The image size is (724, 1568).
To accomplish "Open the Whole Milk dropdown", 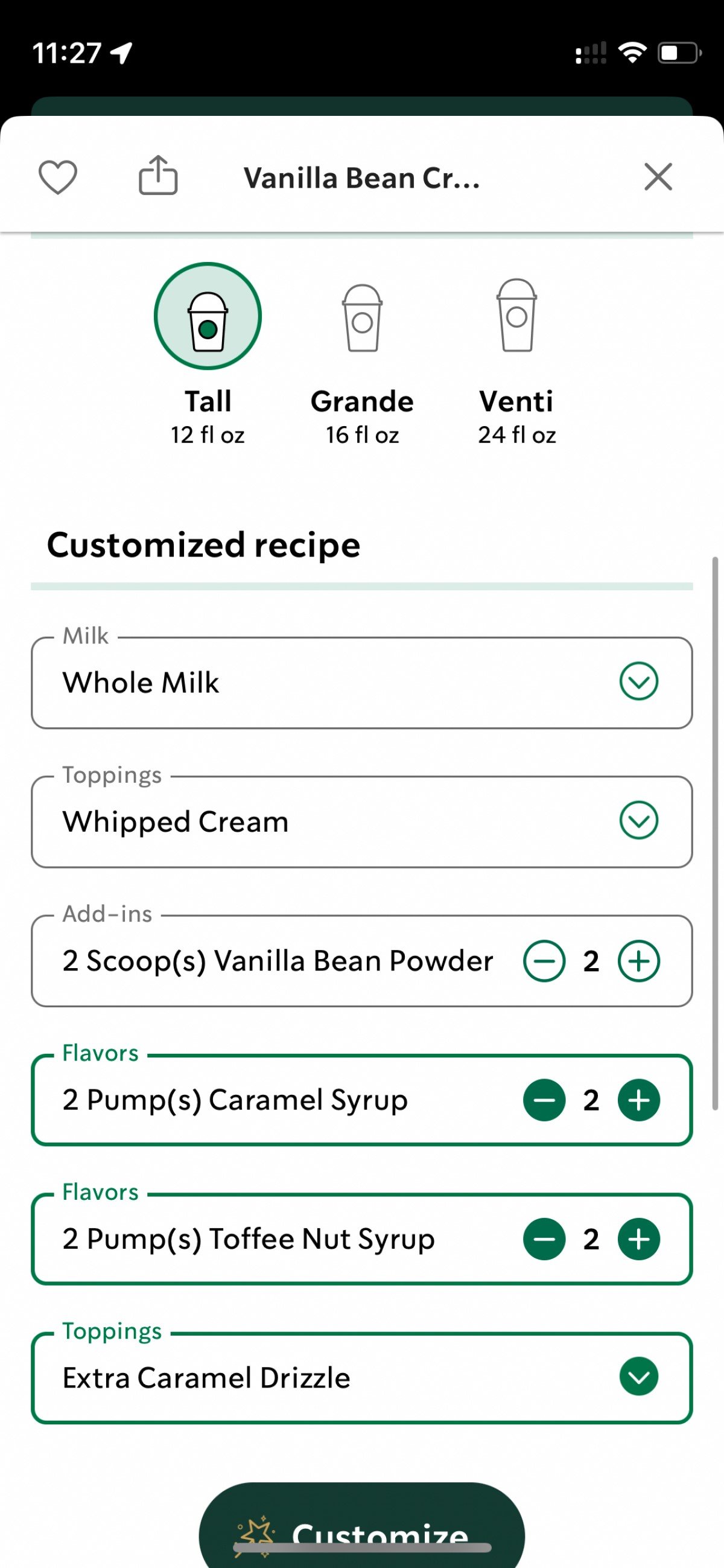I will coord(362,683).
